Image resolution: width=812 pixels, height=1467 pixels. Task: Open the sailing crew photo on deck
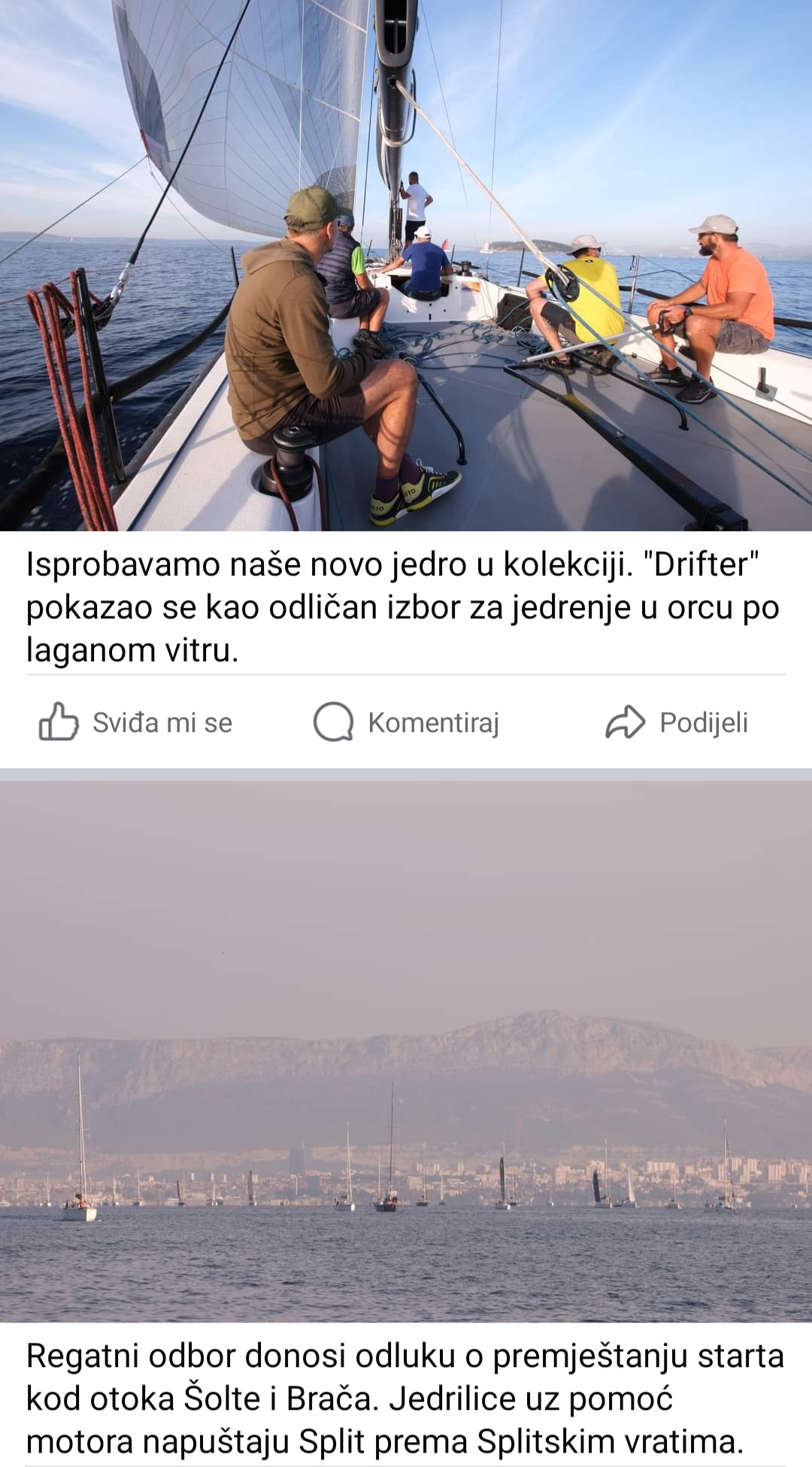pos(406,265)
